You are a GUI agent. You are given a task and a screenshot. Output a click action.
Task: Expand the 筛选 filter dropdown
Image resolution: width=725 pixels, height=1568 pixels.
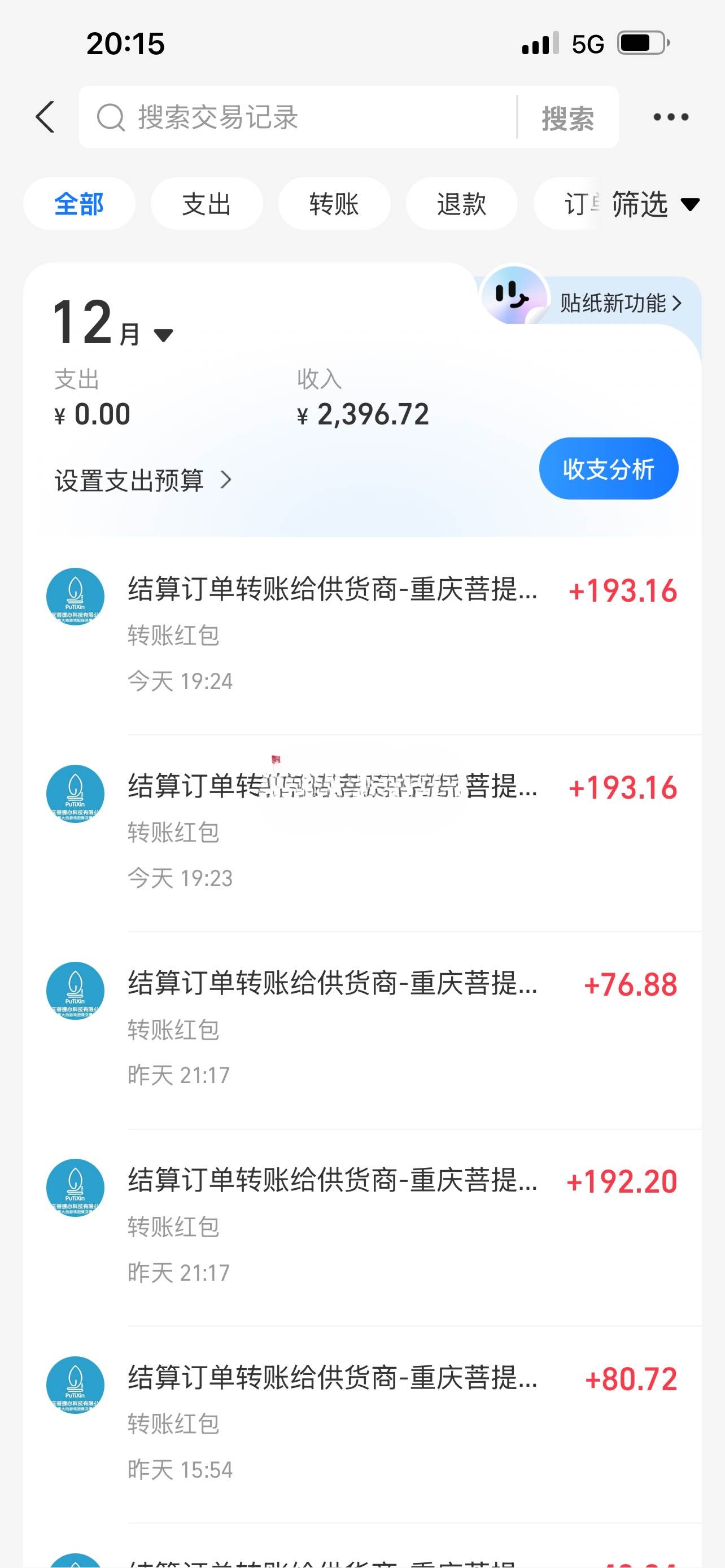click(x=655, y=205)
